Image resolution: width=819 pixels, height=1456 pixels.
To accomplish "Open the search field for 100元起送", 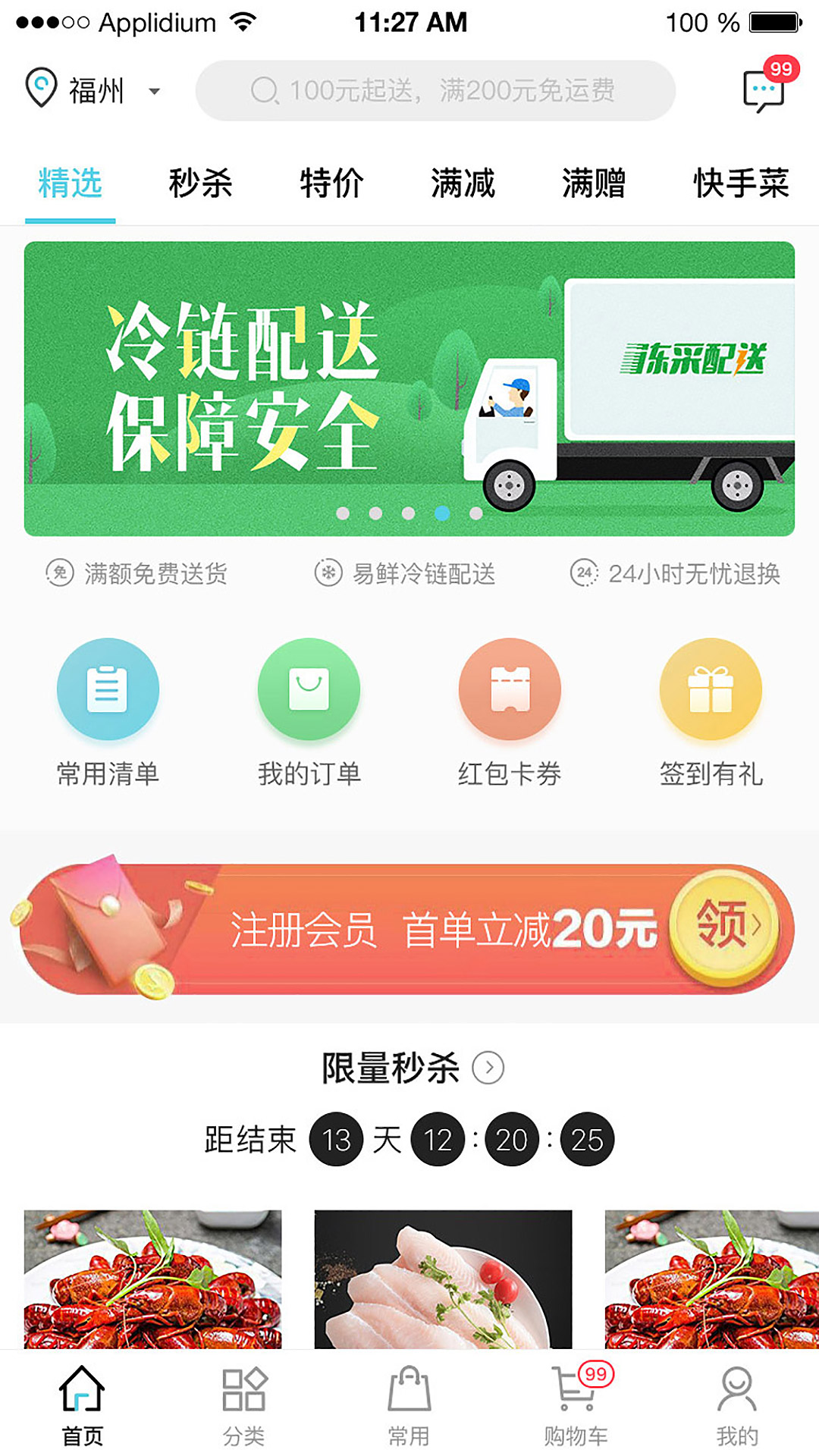I will (x=436, y=90).
